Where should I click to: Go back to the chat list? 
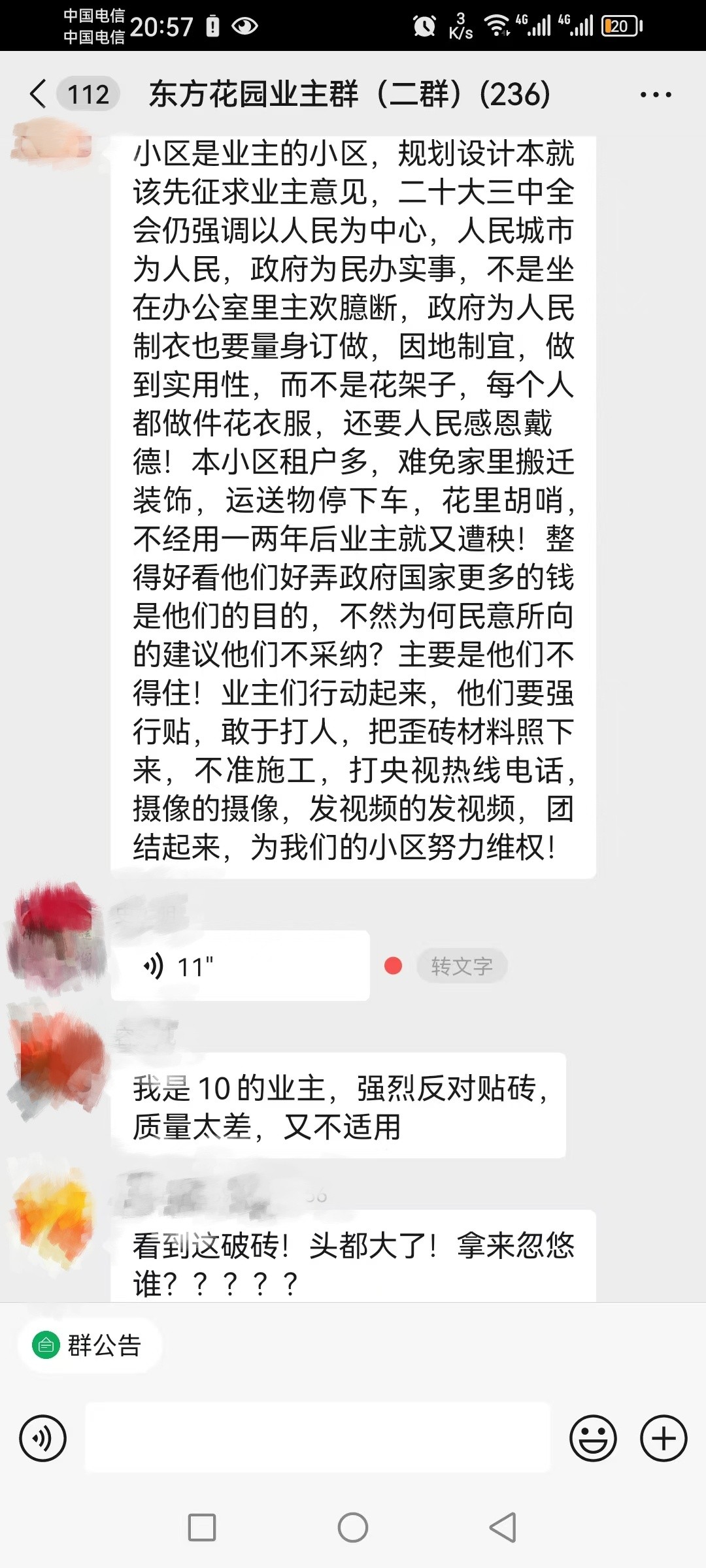pyautogui.click(x=39, y=94)
